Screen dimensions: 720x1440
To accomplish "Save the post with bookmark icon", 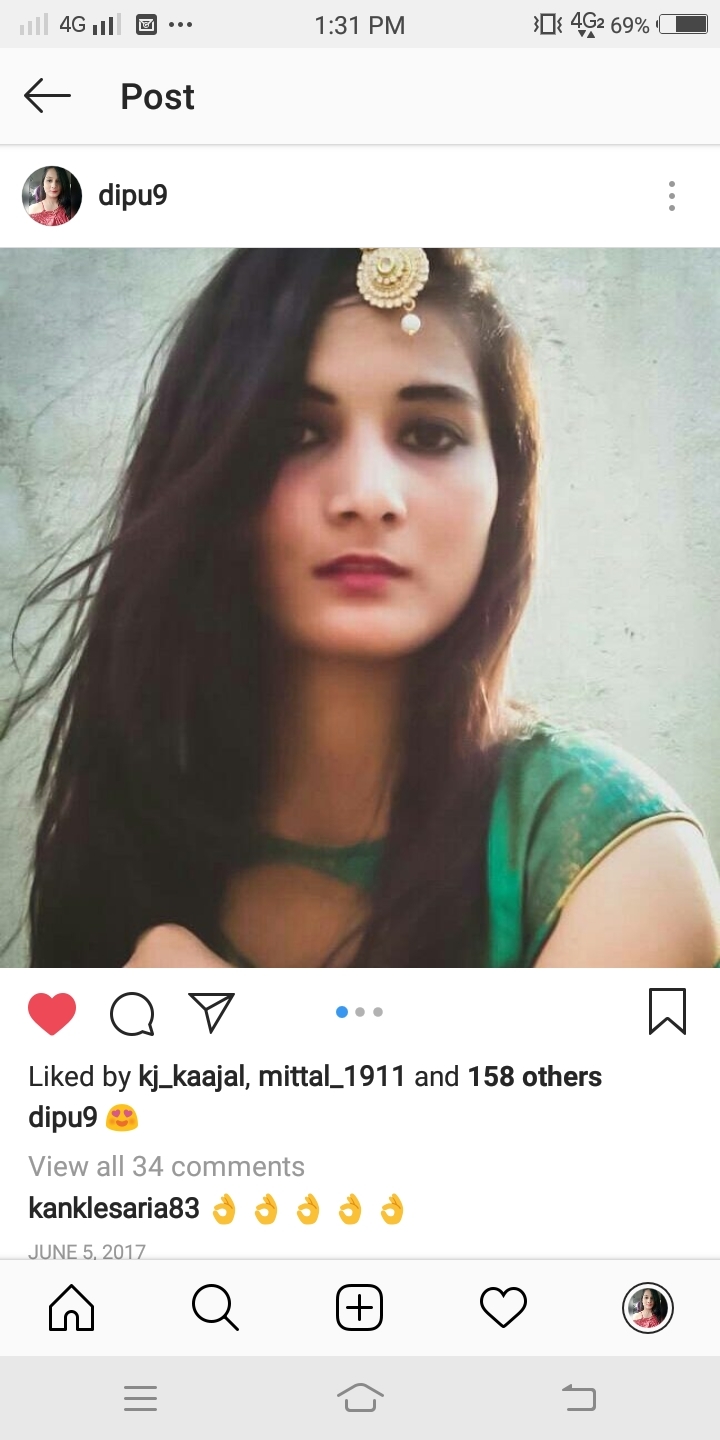I will [x=667, y=1011].
